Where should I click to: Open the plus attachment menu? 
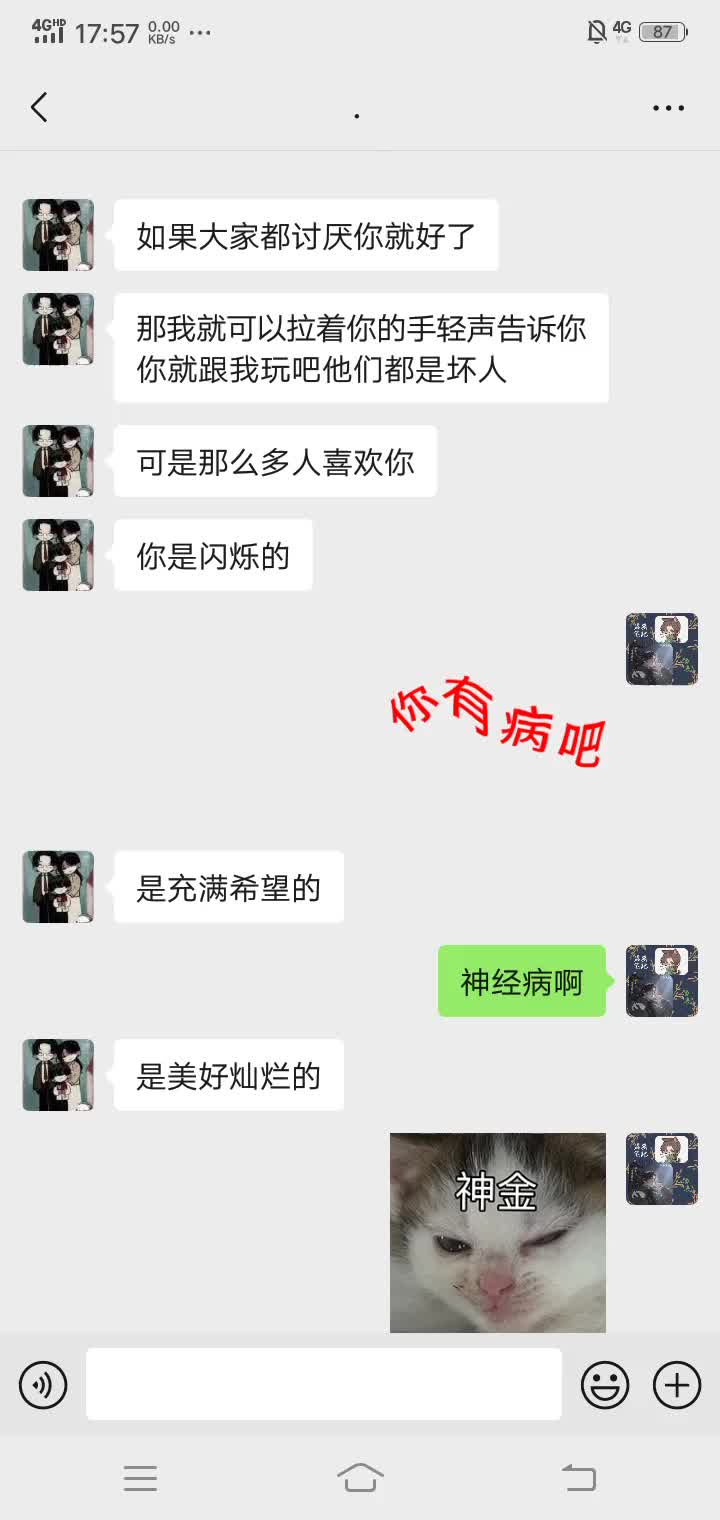tap(677, 1385)
